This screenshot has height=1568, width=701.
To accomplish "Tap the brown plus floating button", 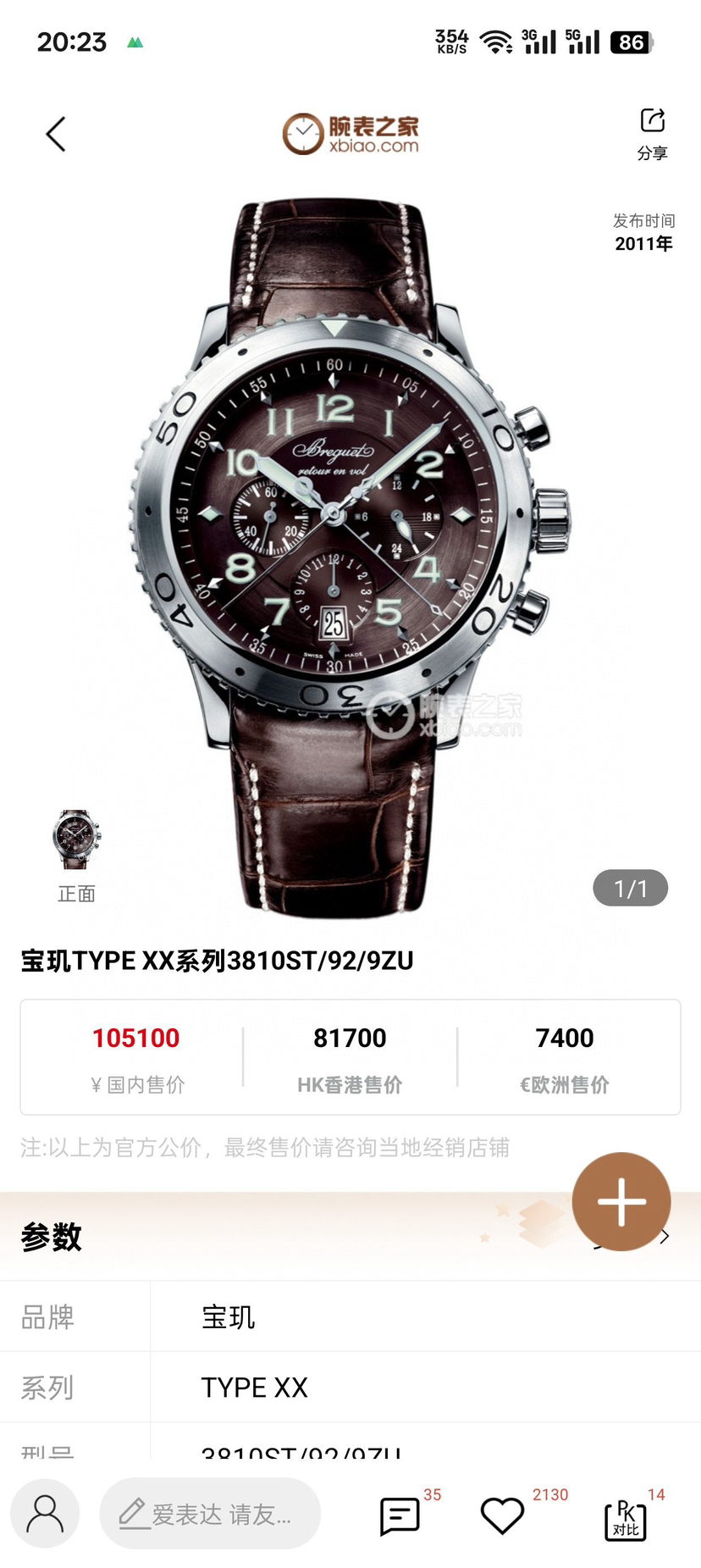I will tap(621, 1201).
